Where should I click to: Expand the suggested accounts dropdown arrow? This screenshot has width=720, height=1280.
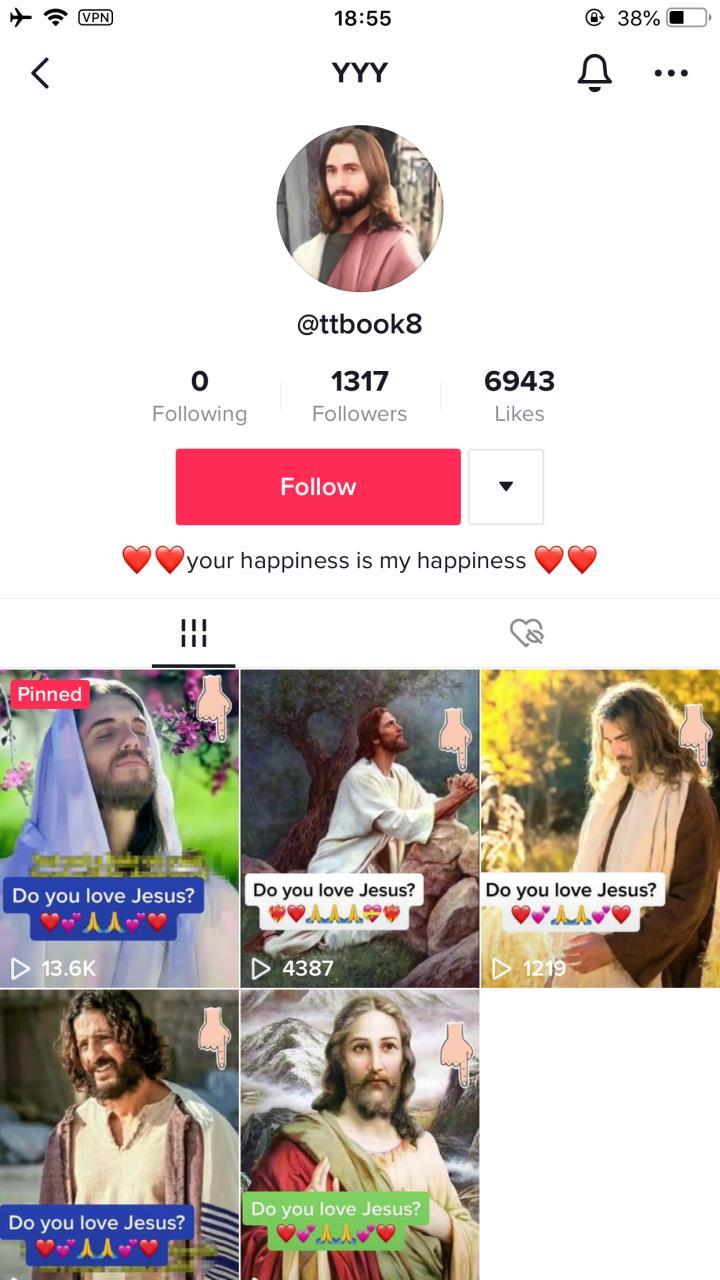[x=506, y=487]
